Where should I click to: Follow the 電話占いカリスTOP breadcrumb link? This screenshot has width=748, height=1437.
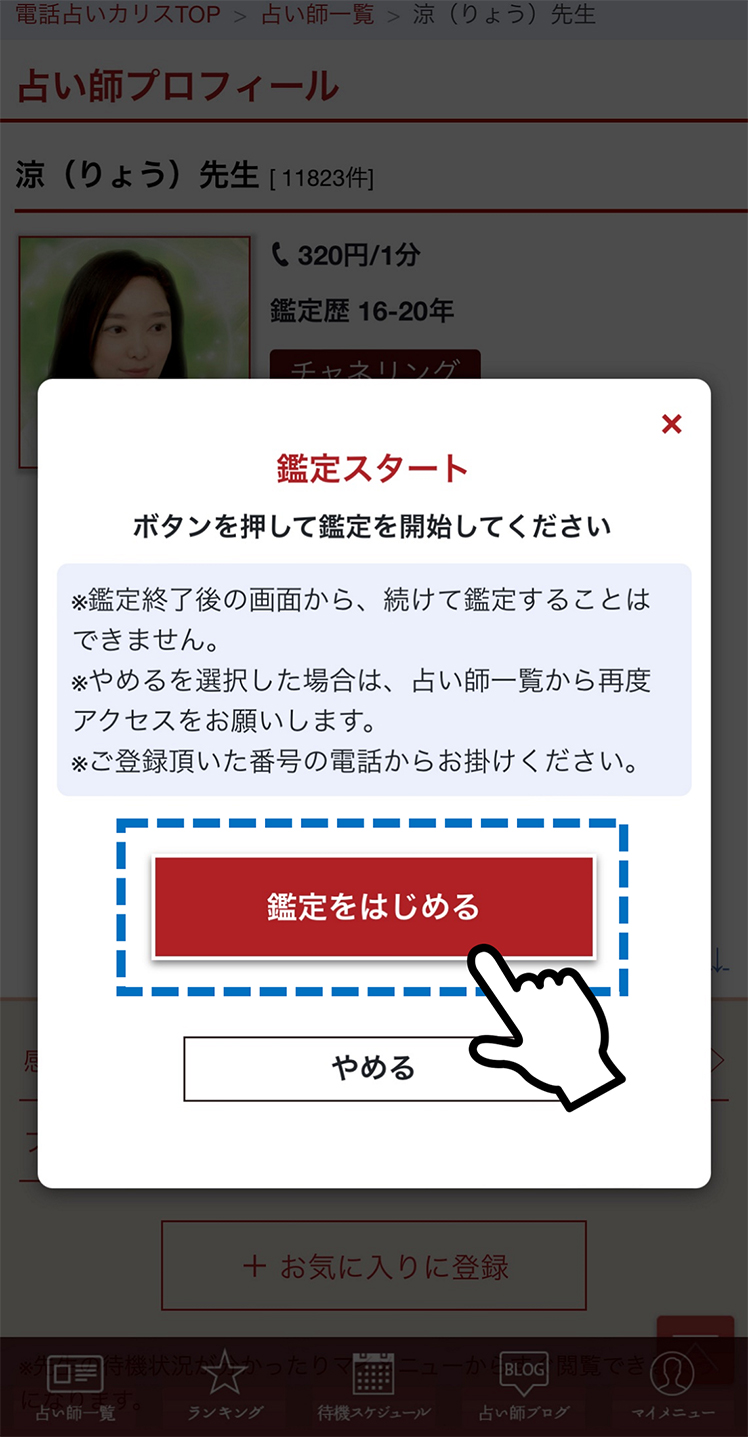click(x=117, y=15)
